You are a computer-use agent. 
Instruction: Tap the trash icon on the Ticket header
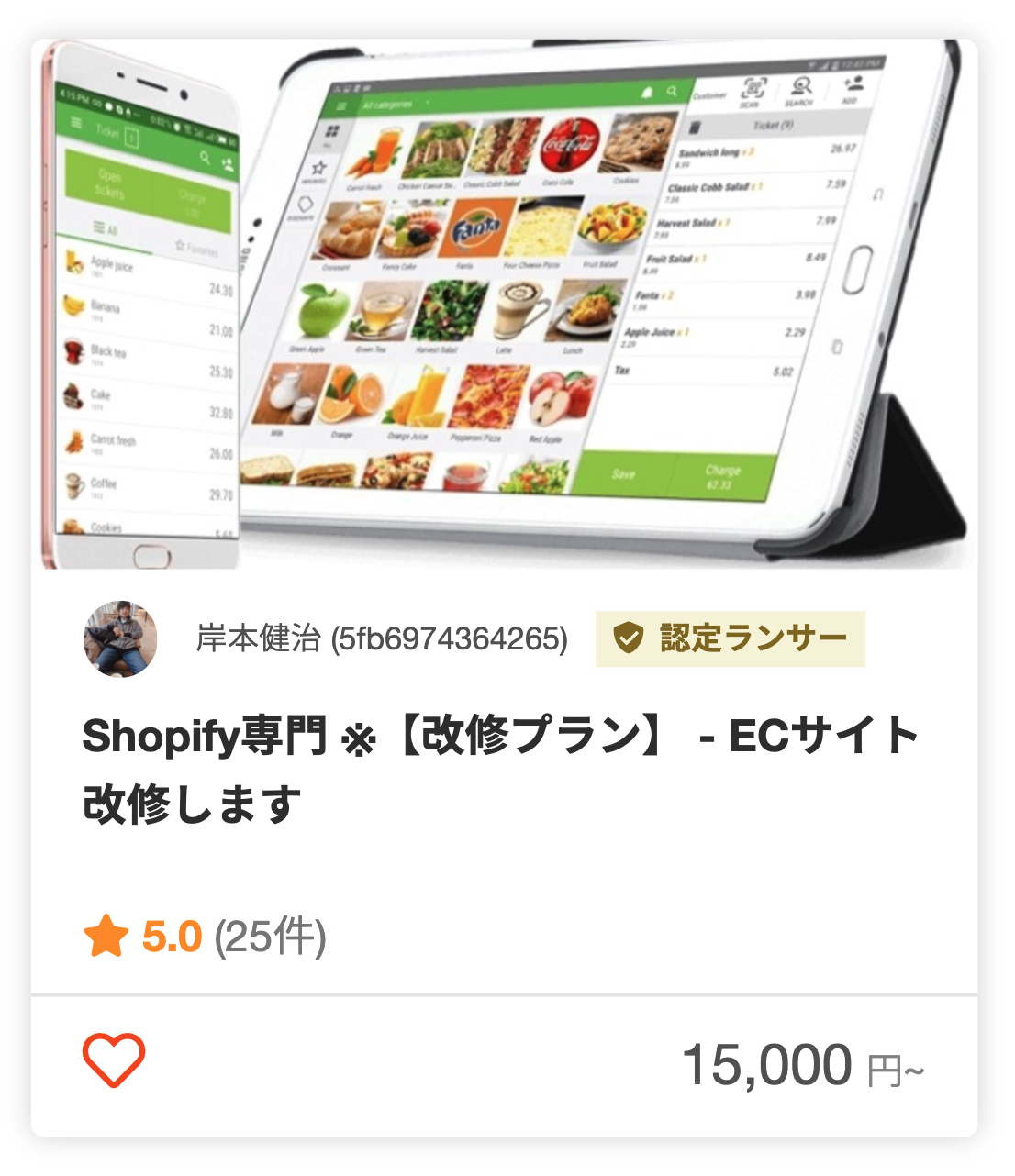(695, 126)
